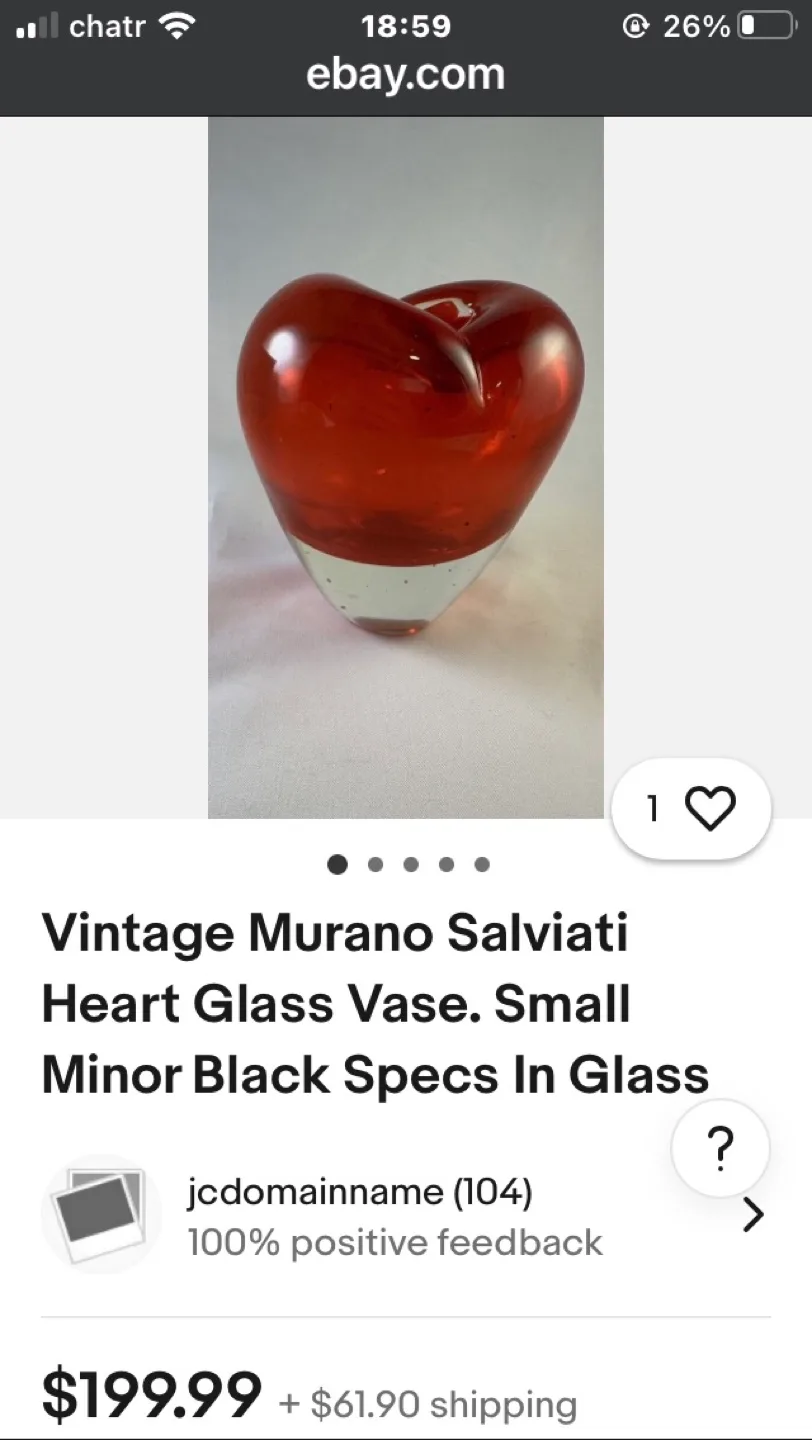The height and width of the screenshot is (1440, 812).
Task: Tap the watchlist counter showing 1
Action: tap(653, 810)
